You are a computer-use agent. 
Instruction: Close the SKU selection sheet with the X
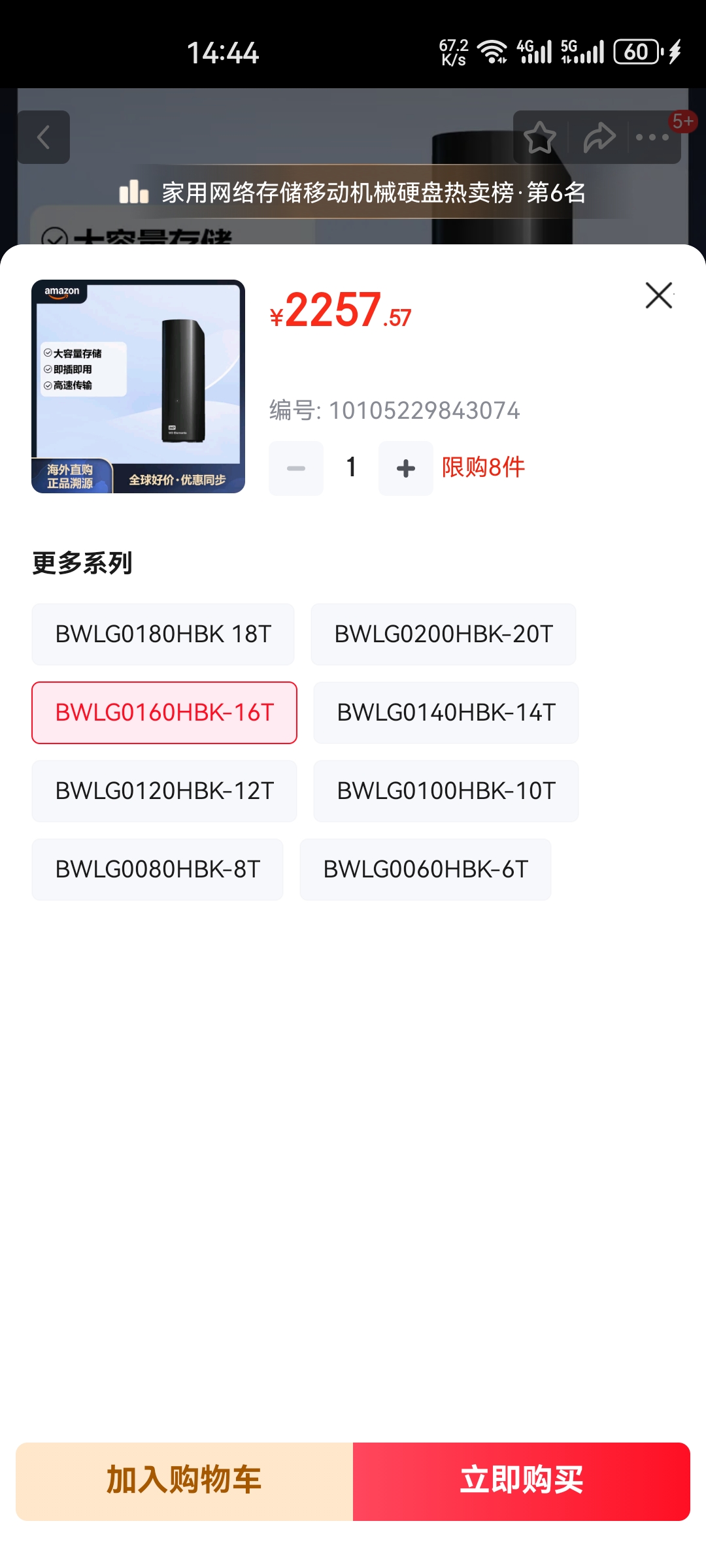[x=658, y=295]
